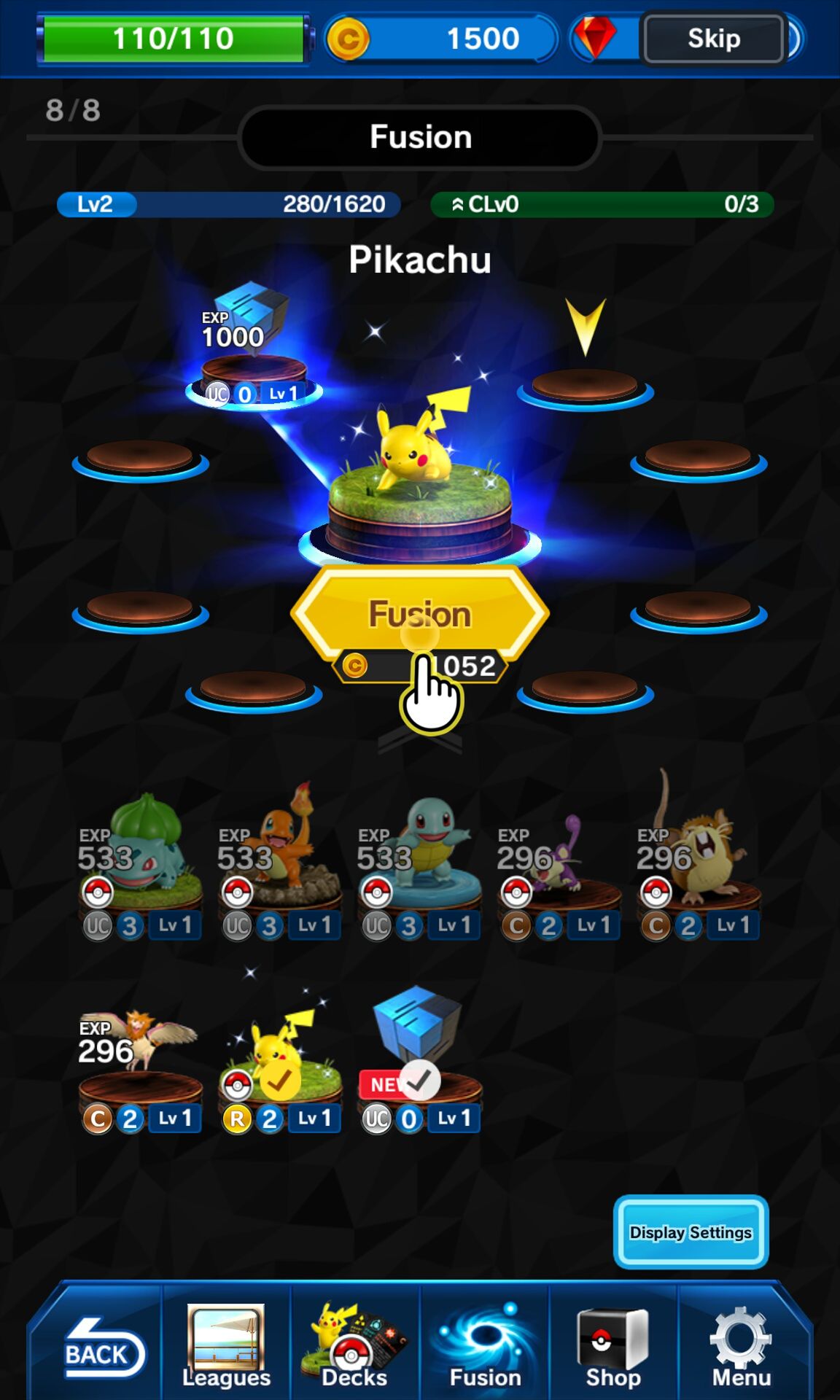Switch to the Leagues tab

[x=226, y=1346]
